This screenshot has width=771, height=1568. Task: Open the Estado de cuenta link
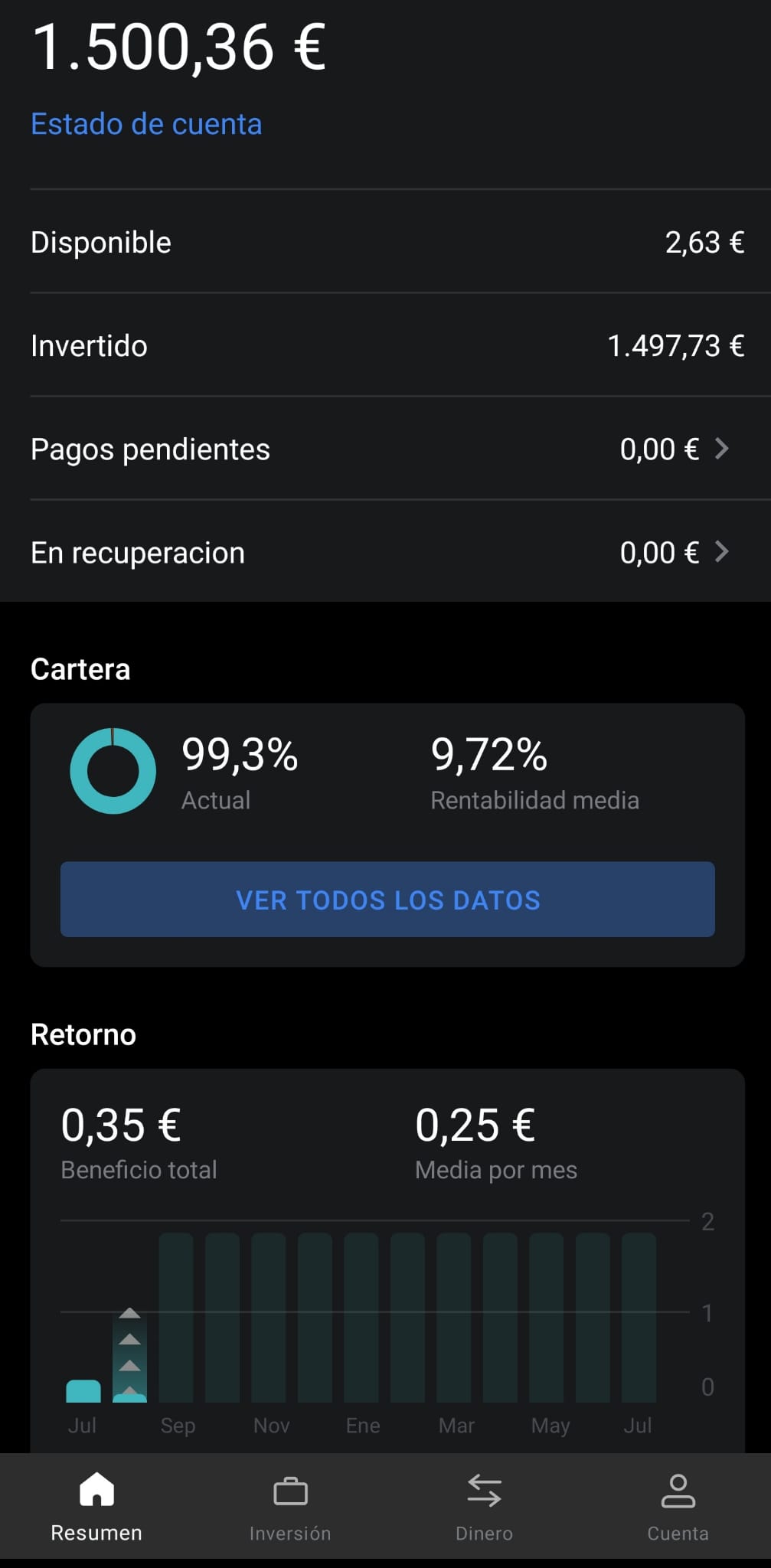[x=146, y=124]
